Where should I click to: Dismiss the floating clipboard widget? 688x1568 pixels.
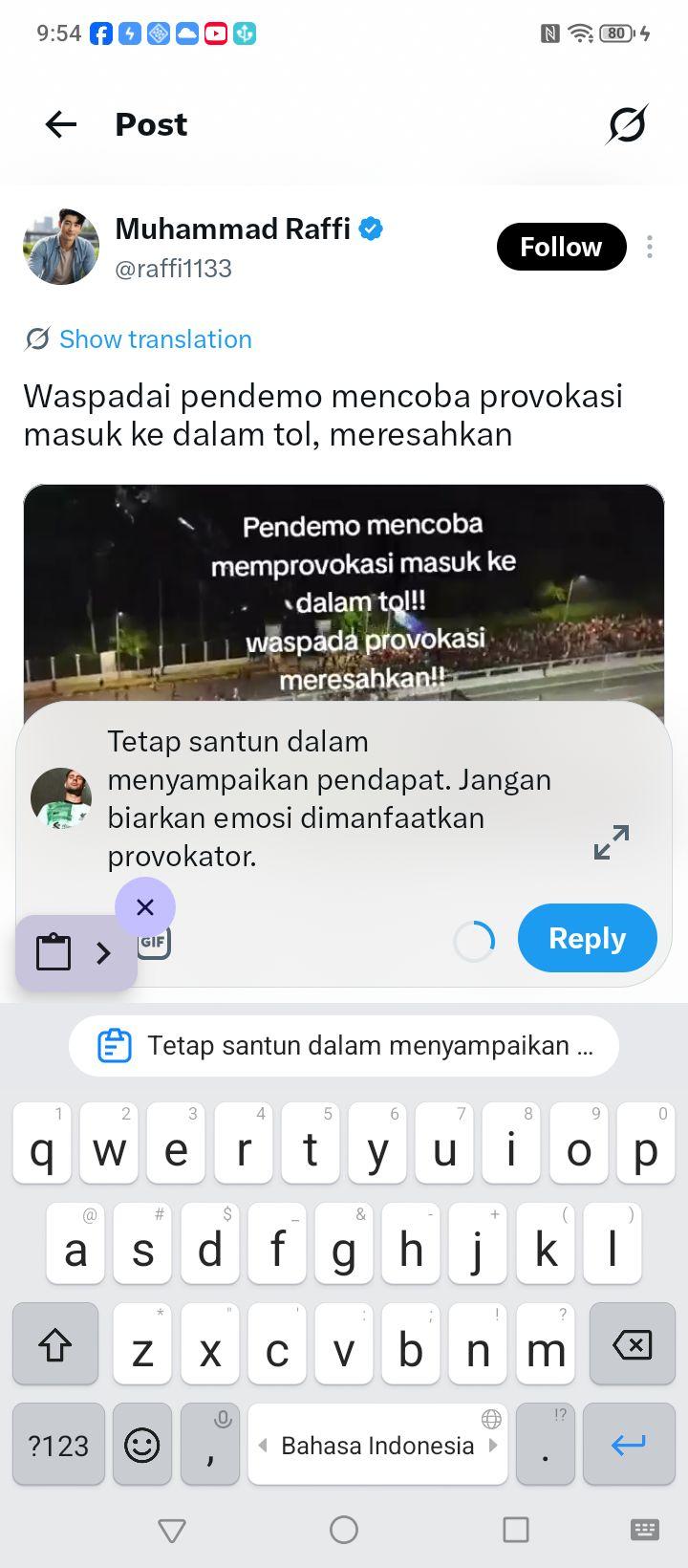click(145, 906)
